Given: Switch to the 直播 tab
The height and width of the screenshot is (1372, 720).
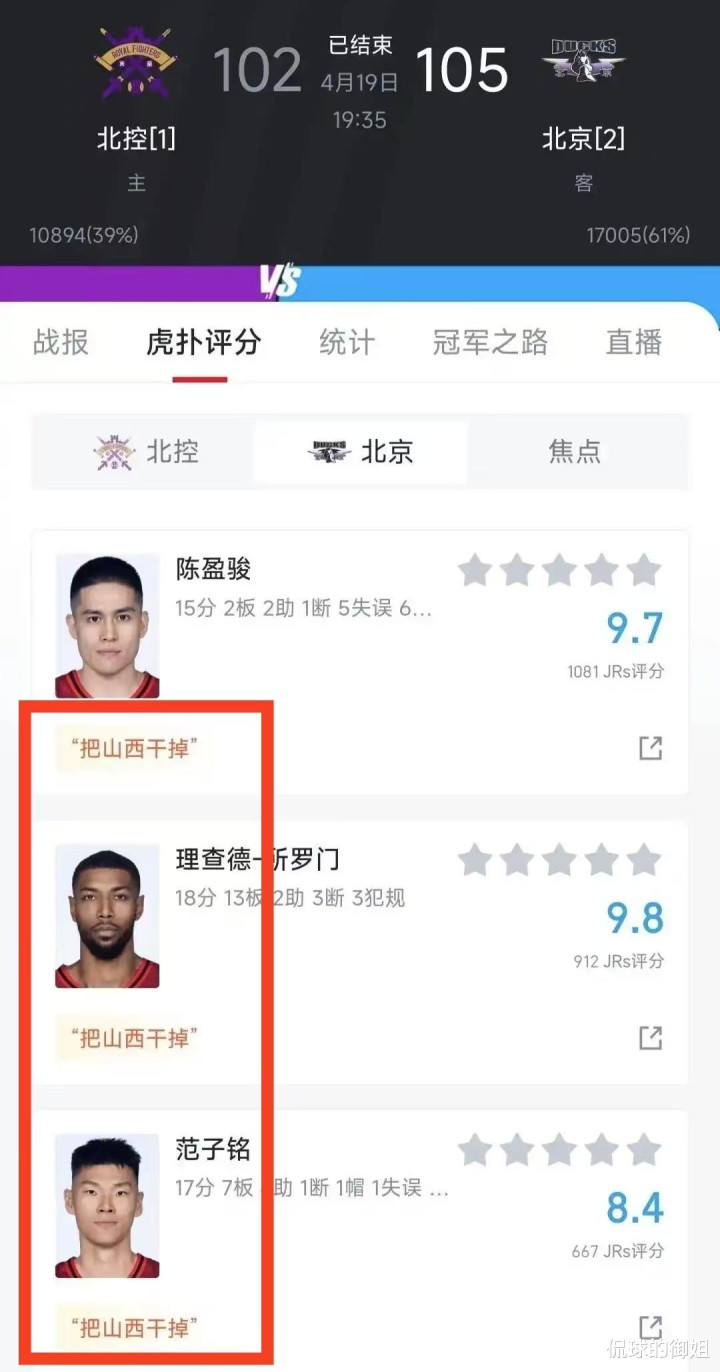Looking at the screenshot, I should tap(634, 342).
